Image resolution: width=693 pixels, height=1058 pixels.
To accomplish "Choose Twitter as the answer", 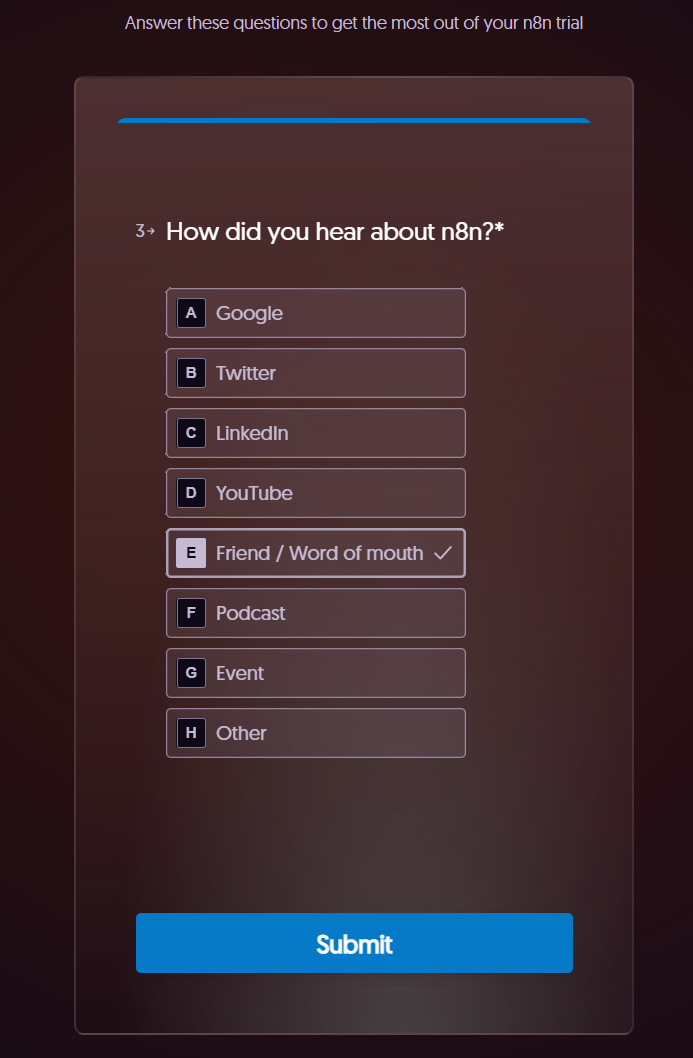I will tap(315, 373).
